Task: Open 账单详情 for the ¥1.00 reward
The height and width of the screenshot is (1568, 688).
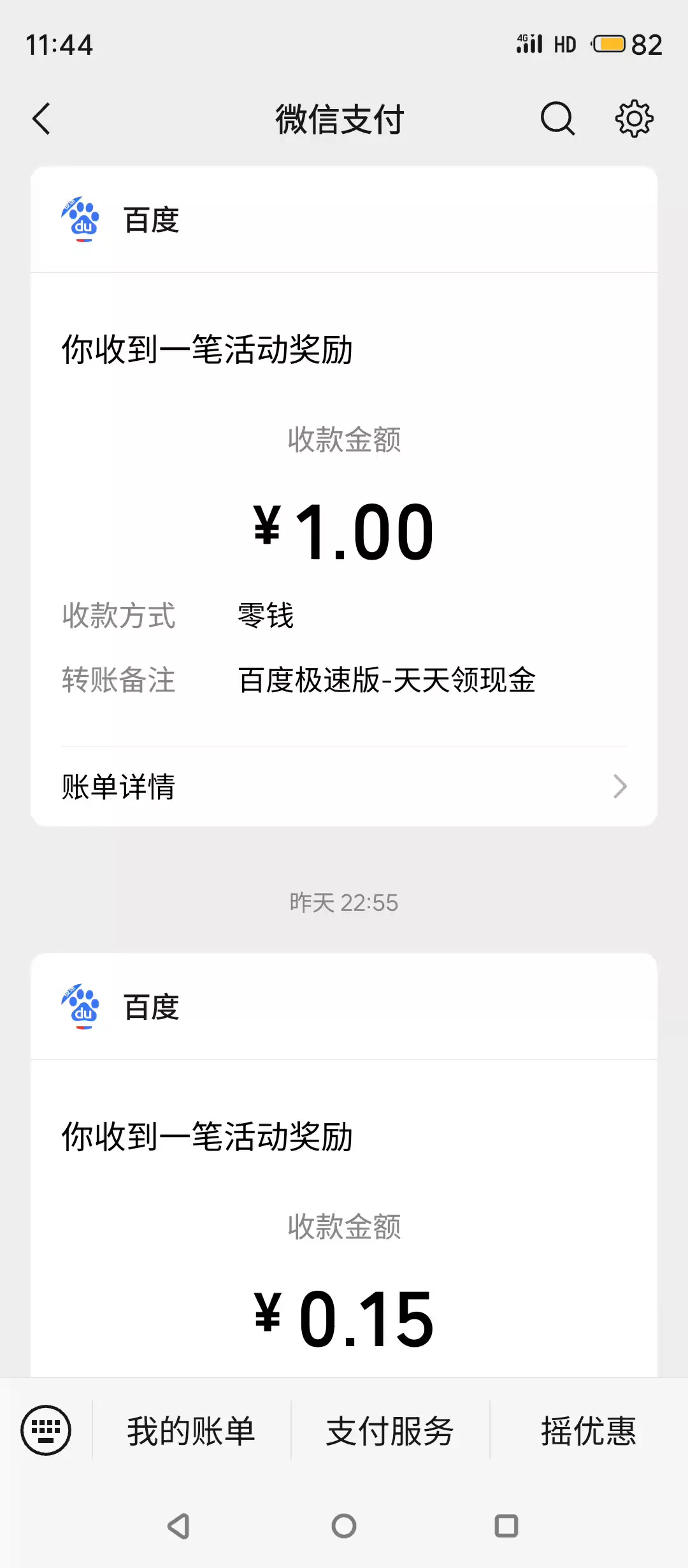Action: click(x=344, y=787)
